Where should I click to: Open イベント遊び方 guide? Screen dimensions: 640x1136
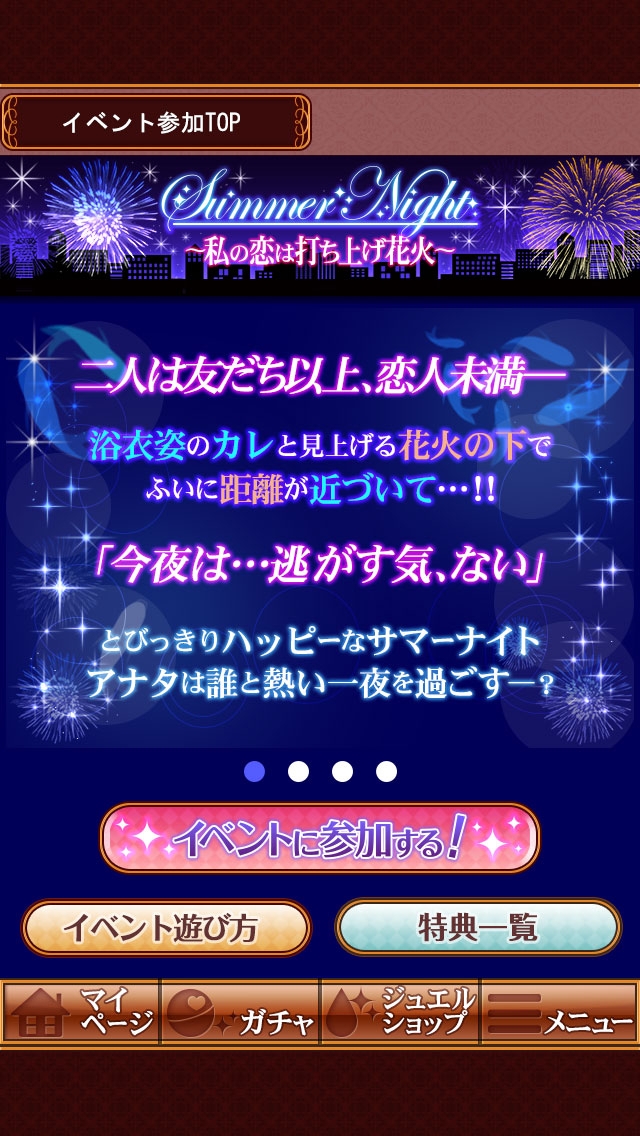166,928
